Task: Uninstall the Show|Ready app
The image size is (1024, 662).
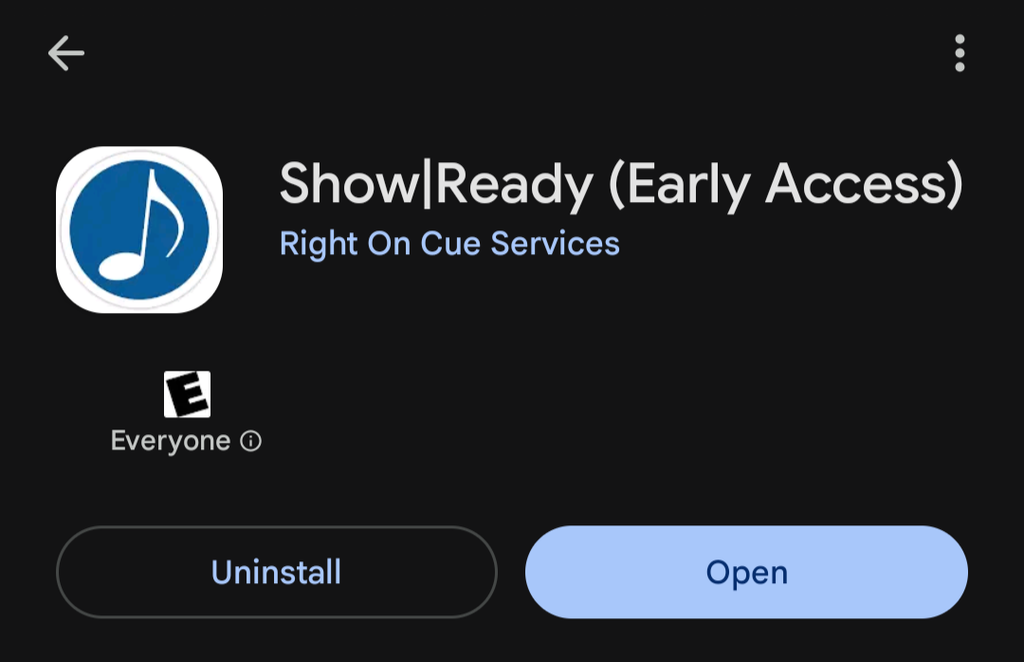Action: tap(276, 572)
